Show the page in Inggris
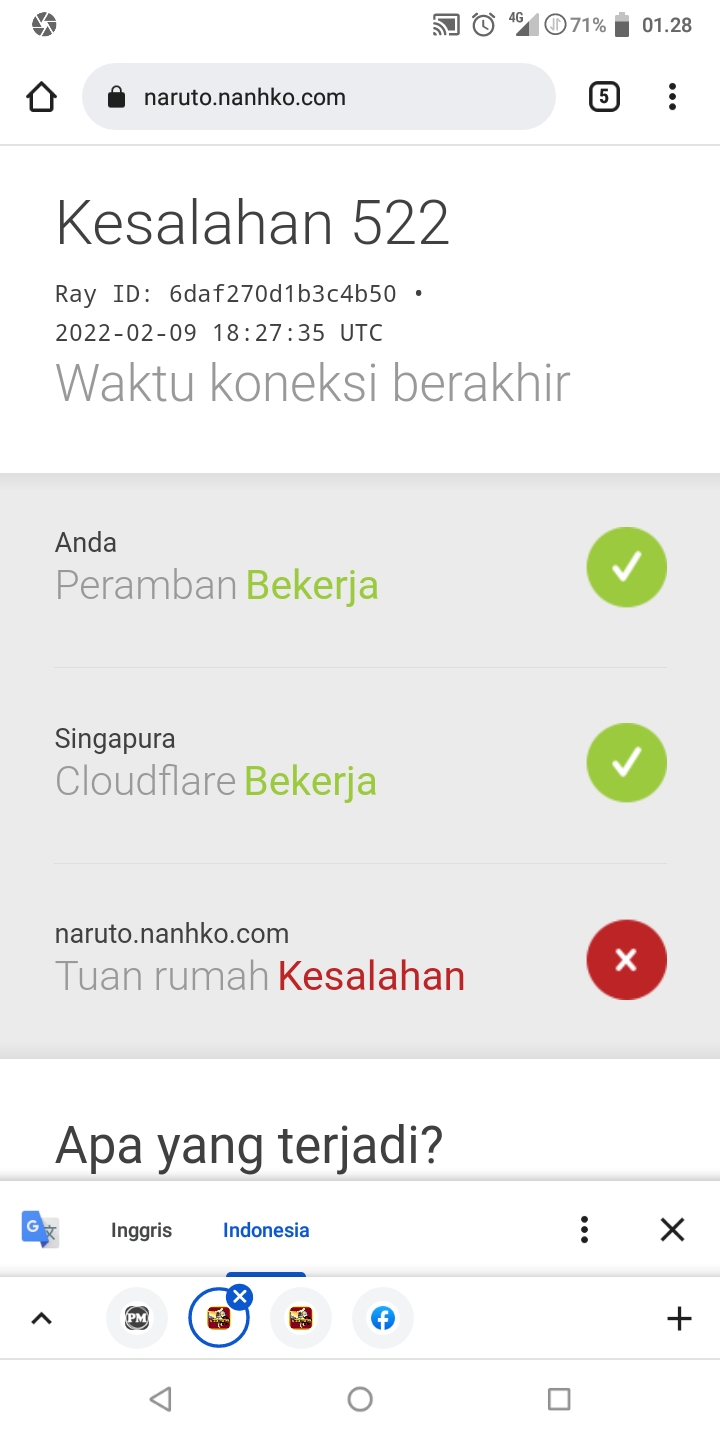The height and width of the screenshot is (1440, 720). coord(141,1230)
